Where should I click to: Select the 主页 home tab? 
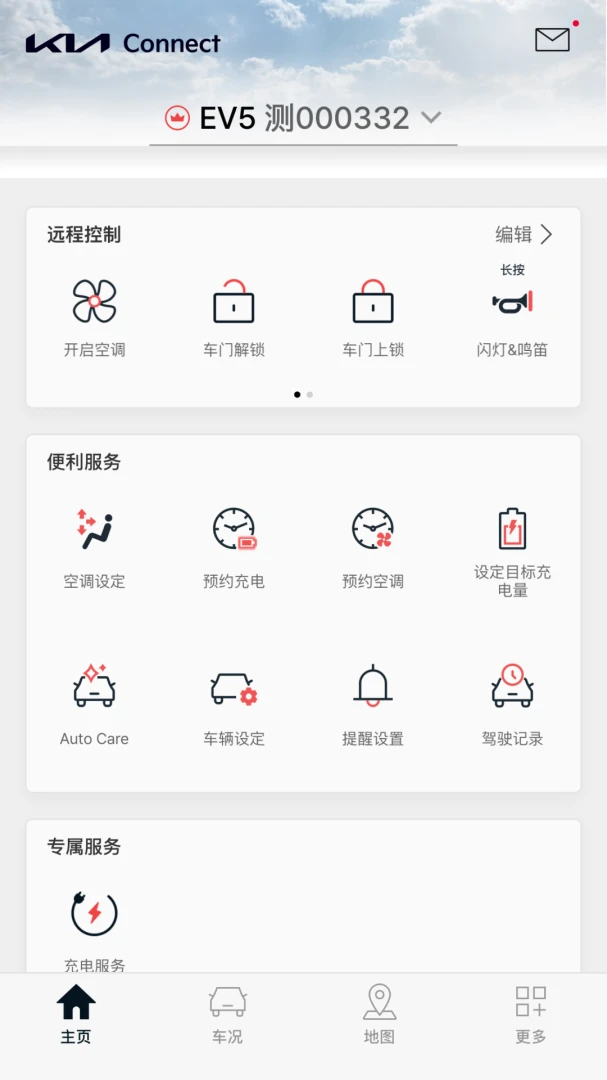coord(76,1014)
